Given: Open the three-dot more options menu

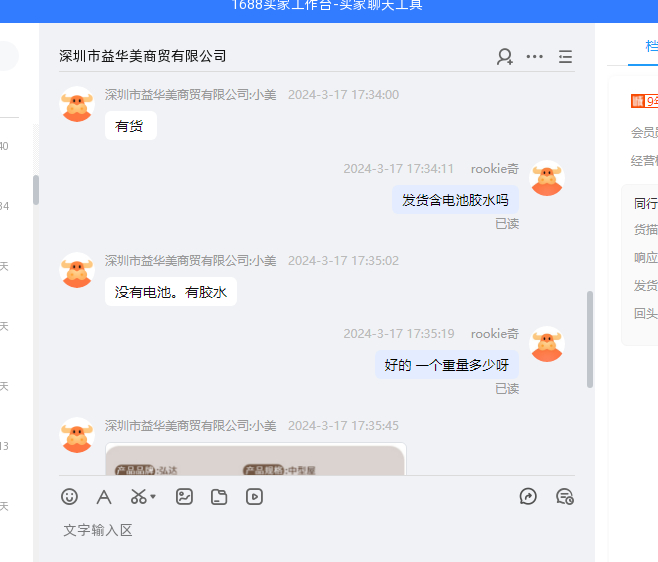Looking at the screenshot, I should [x=535, y=56].
